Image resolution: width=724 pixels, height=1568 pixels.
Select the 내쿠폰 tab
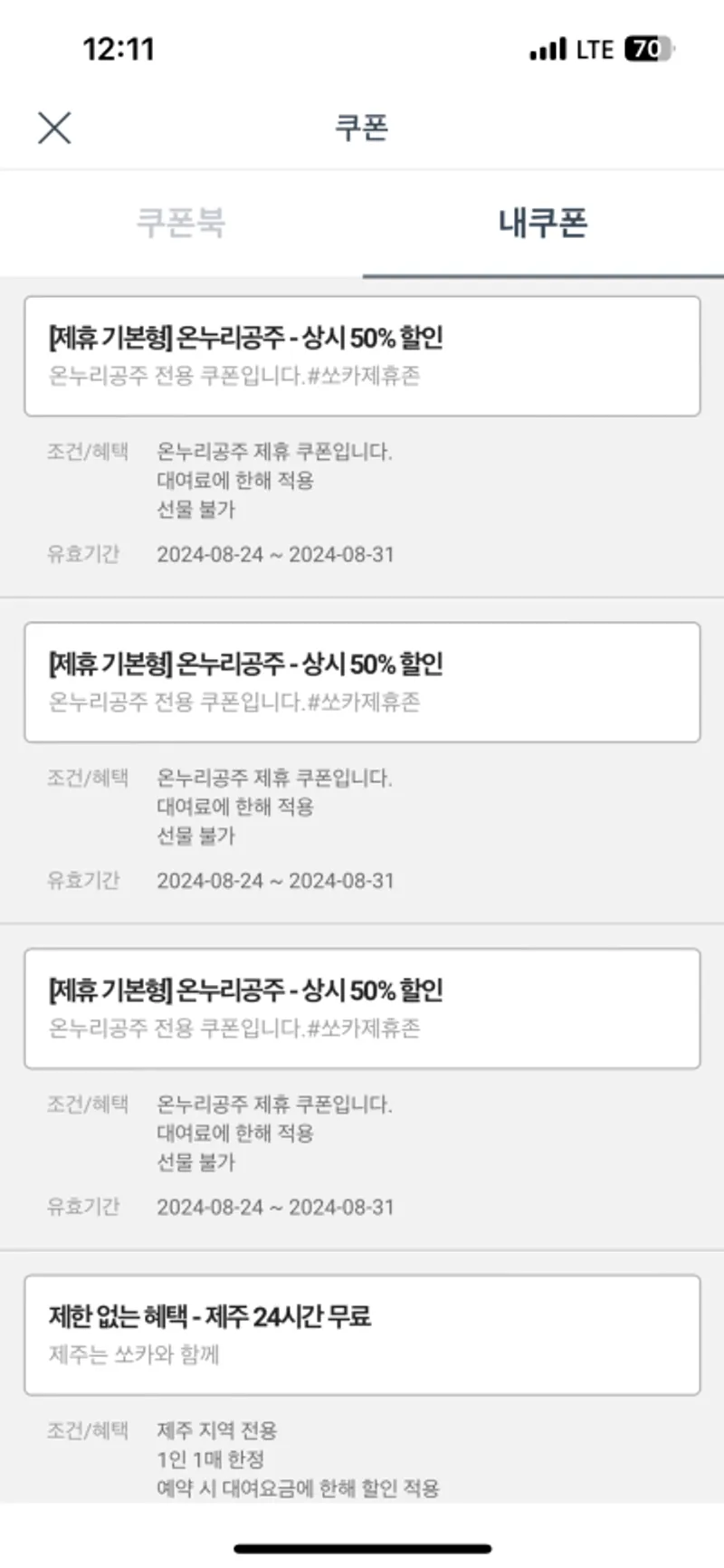coord(543,223)
